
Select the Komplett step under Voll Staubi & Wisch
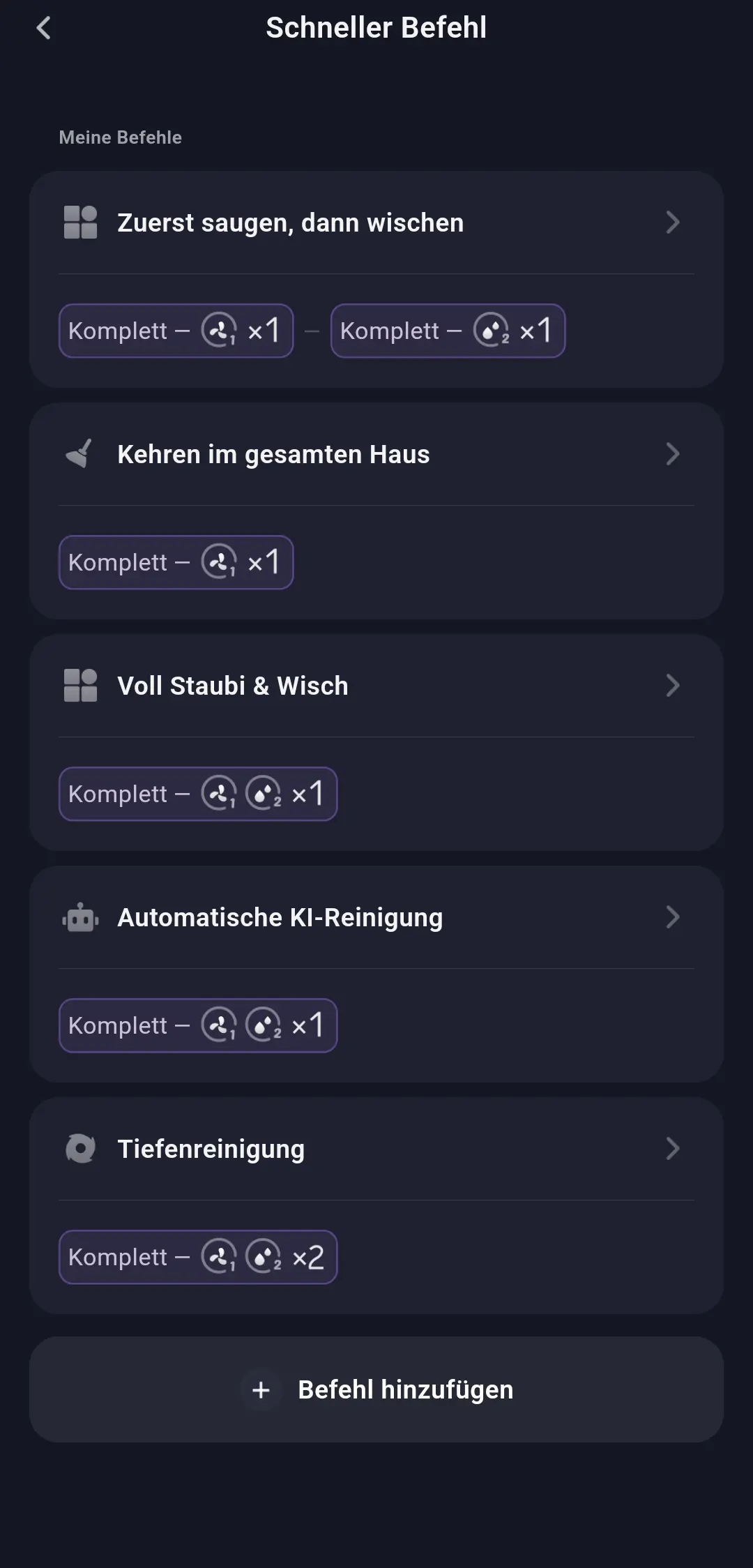[198, 794]
